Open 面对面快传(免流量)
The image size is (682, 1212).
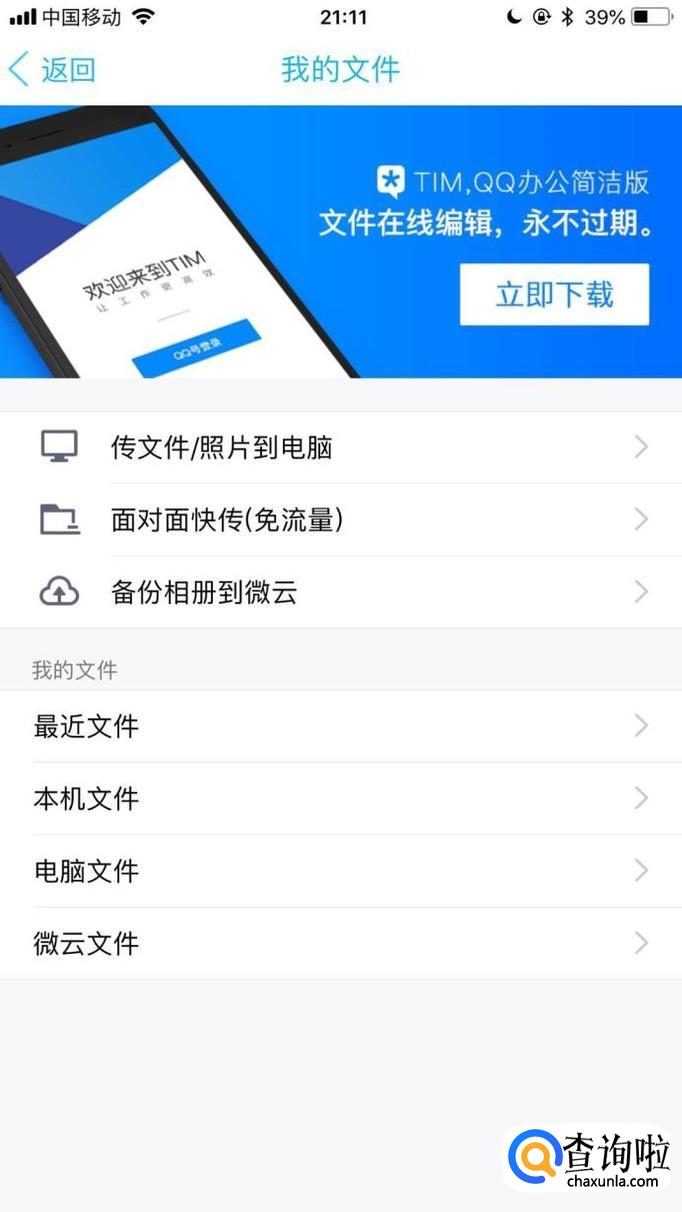[x=340, y=520]
